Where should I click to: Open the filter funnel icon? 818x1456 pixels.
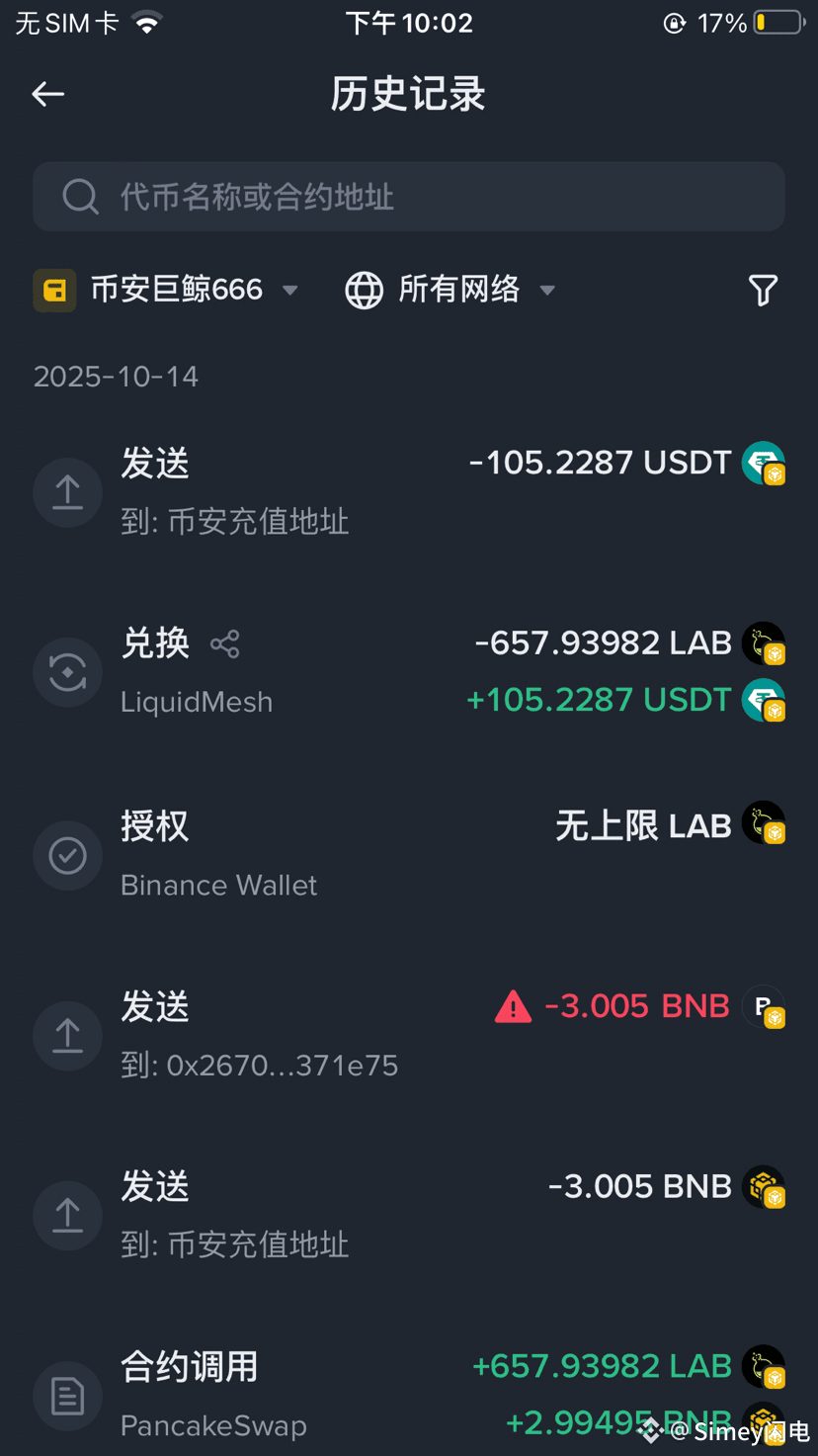(763, 290)
